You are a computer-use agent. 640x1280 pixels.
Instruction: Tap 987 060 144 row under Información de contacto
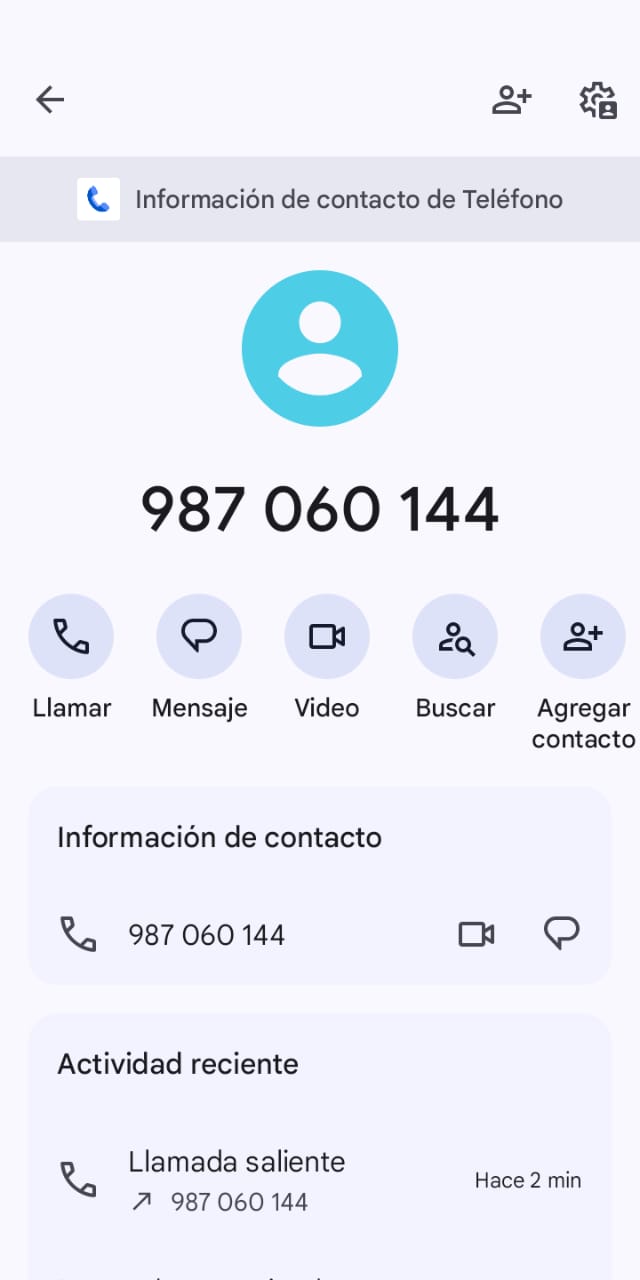click(x=207, y=935)
